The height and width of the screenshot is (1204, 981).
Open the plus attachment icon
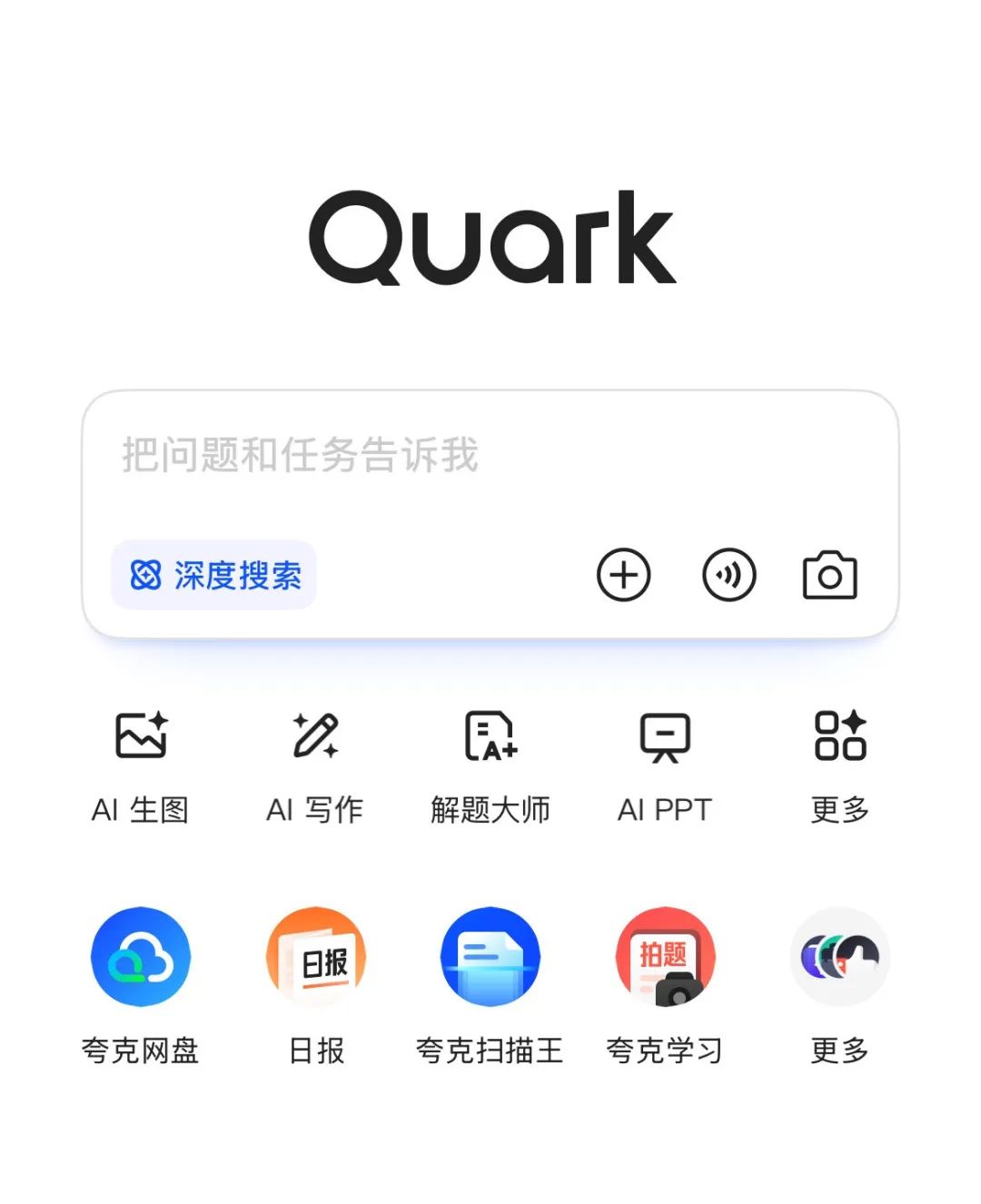pyautogui.click(x=623, y=575)
